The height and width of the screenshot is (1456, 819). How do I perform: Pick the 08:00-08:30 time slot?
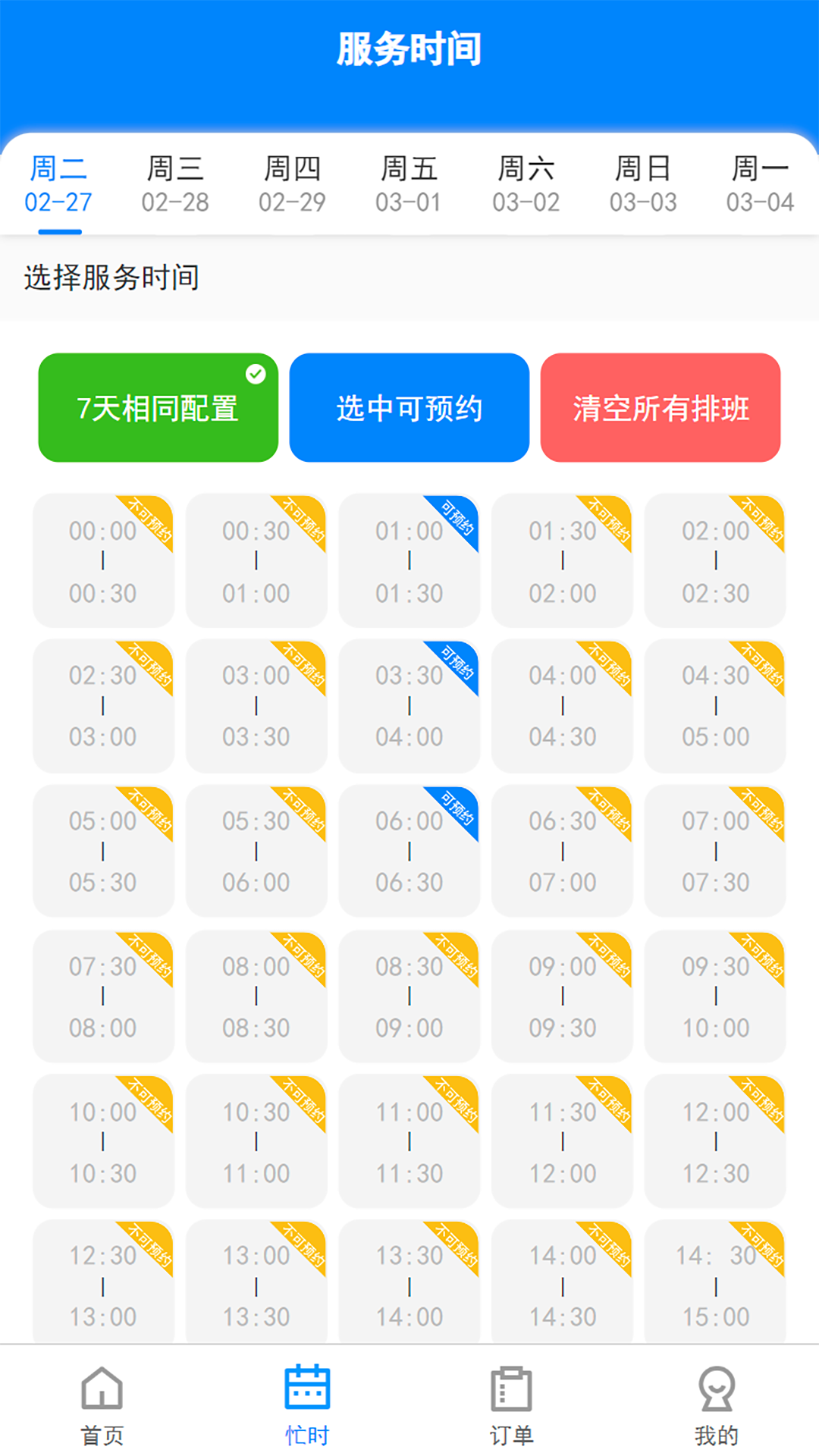(x=256, y=996)
